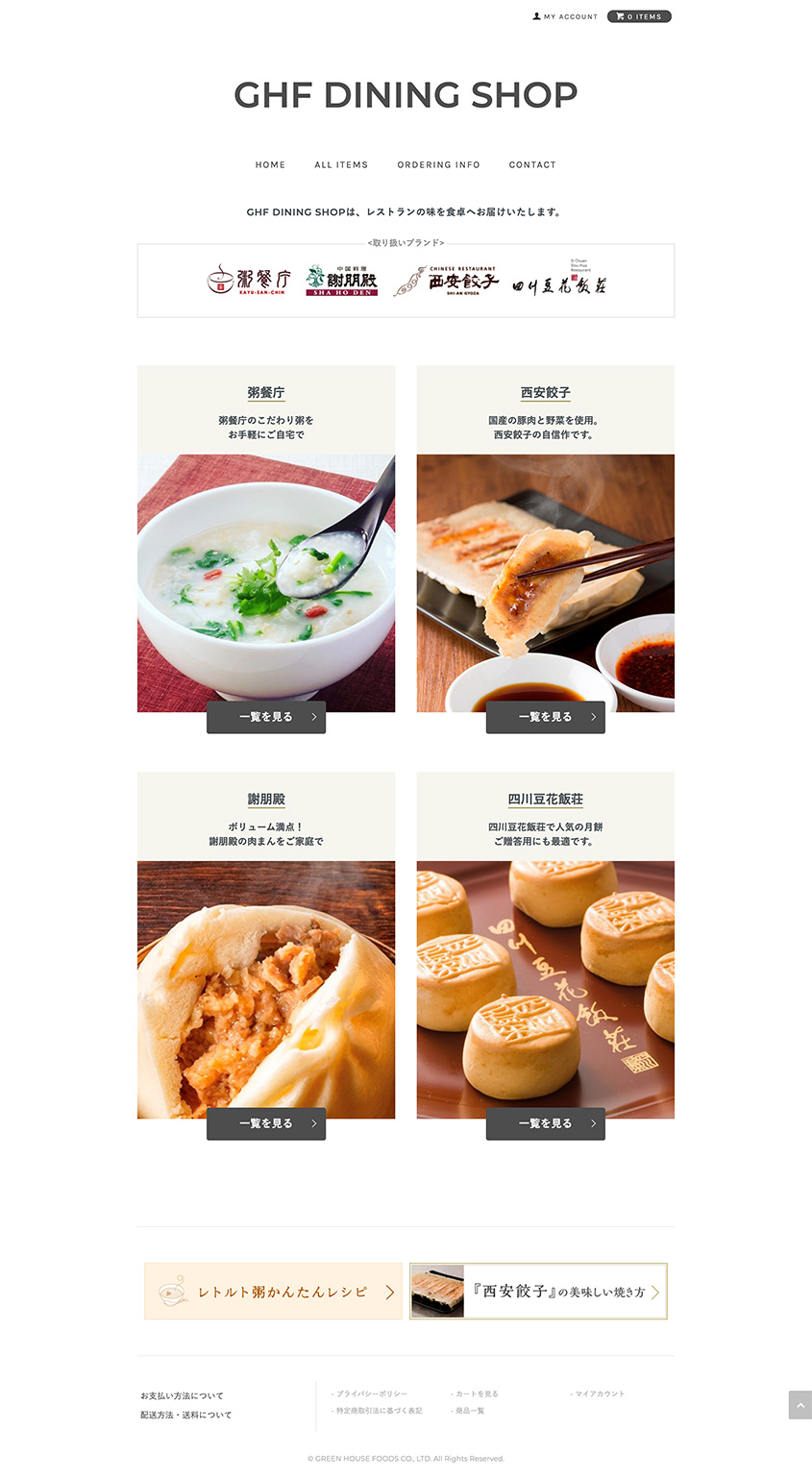Image resolution: width=812 pixels, height=1479 pixels.
Task: Open マイアカウント footer link
Action: point(598,1393)
